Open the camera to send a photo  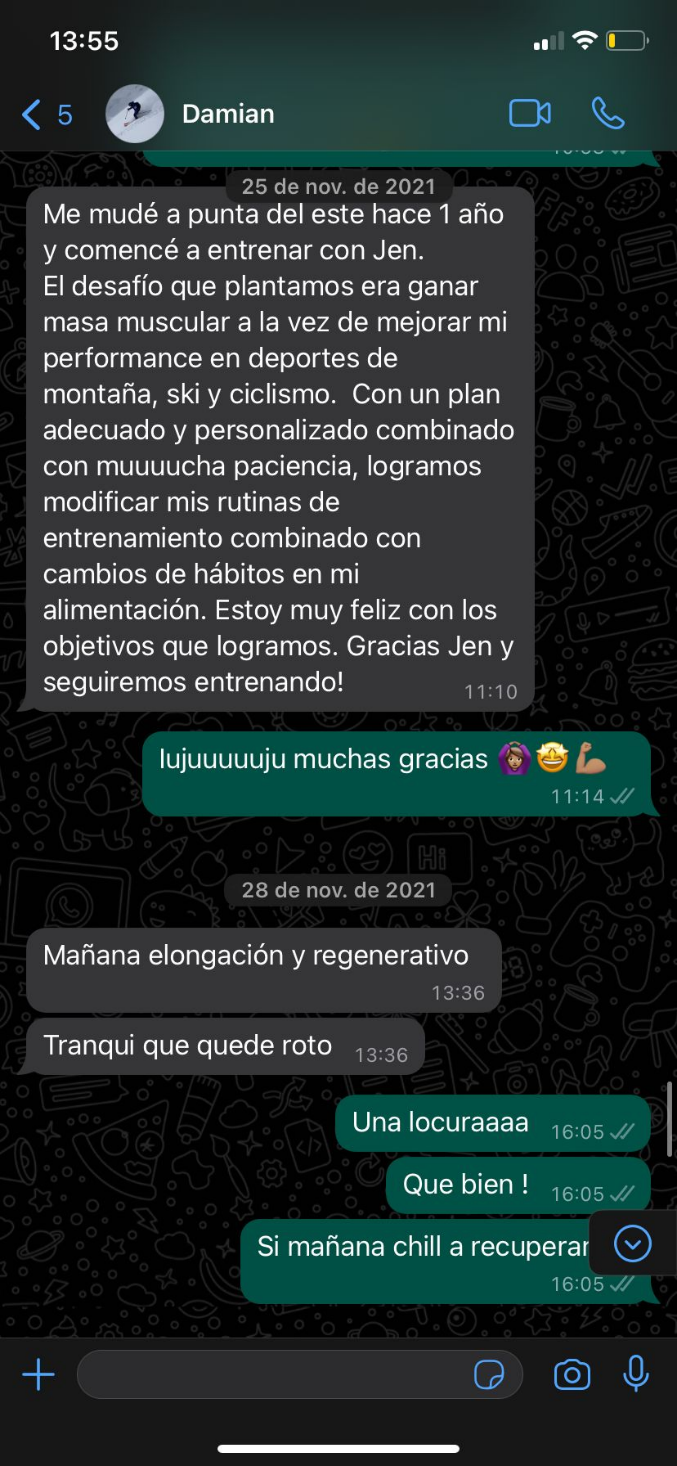572,1375
